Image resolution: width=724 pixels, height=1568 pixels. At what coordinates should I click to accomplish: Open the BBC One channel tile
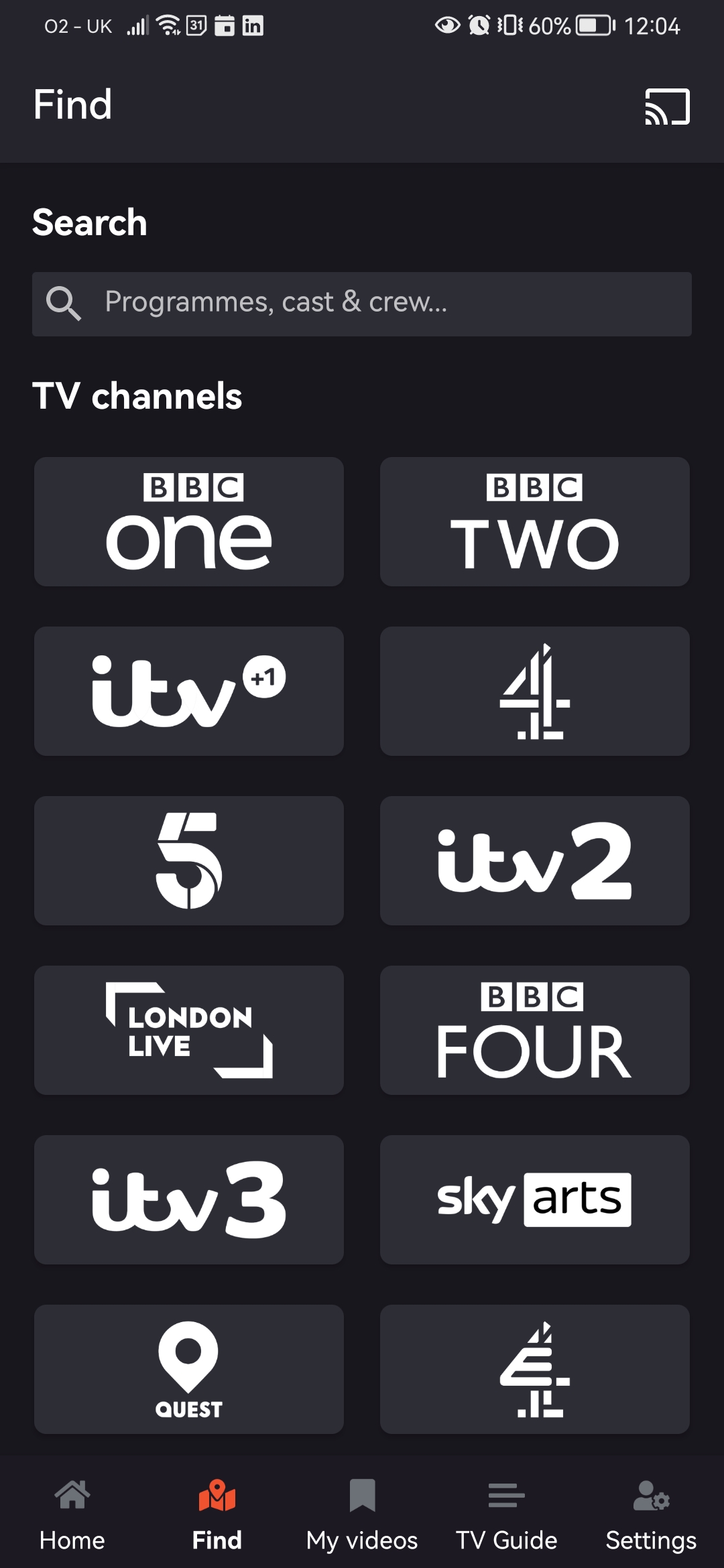coord(189,521)
